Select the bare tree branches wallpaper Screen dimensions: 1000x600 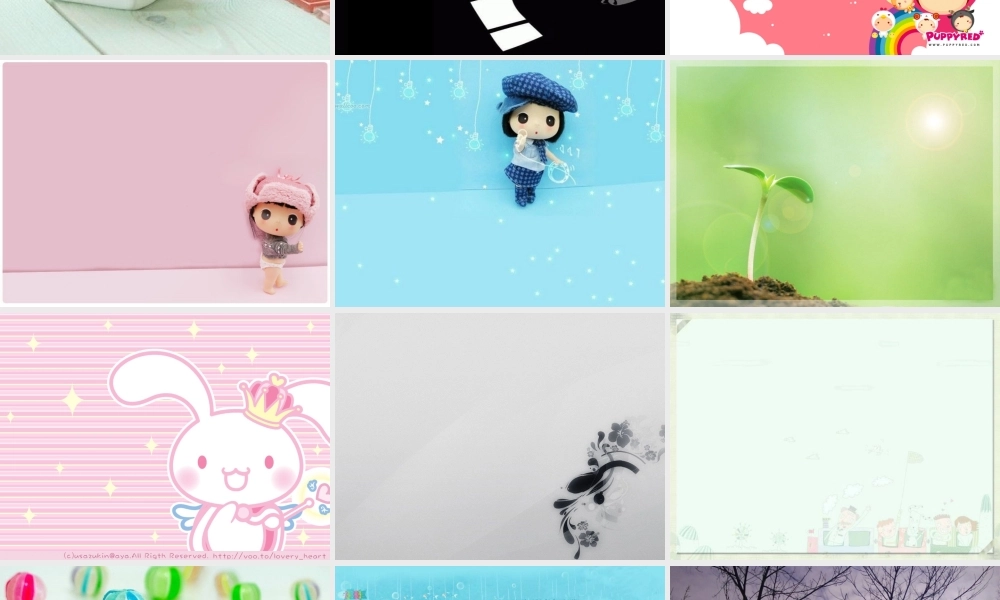tap(834, 584)
